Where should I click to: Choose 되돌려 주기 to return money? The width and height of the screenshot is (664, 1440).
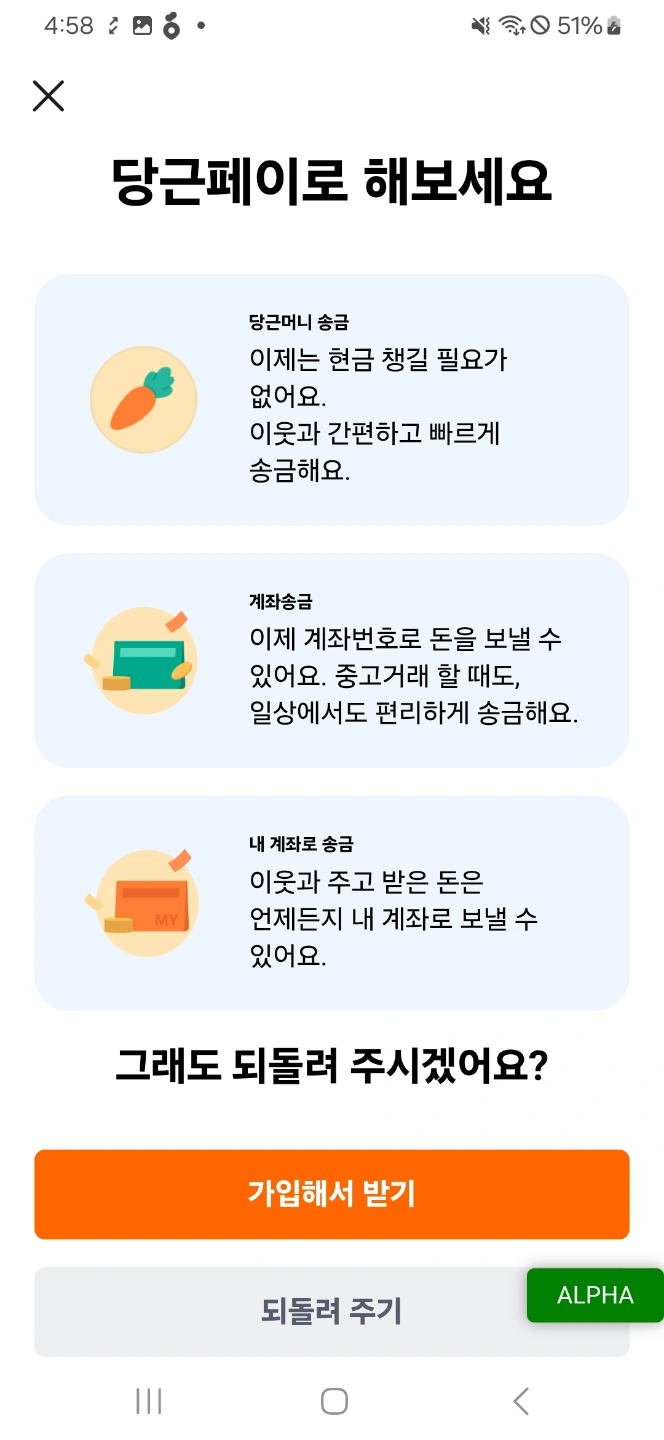280,1312
